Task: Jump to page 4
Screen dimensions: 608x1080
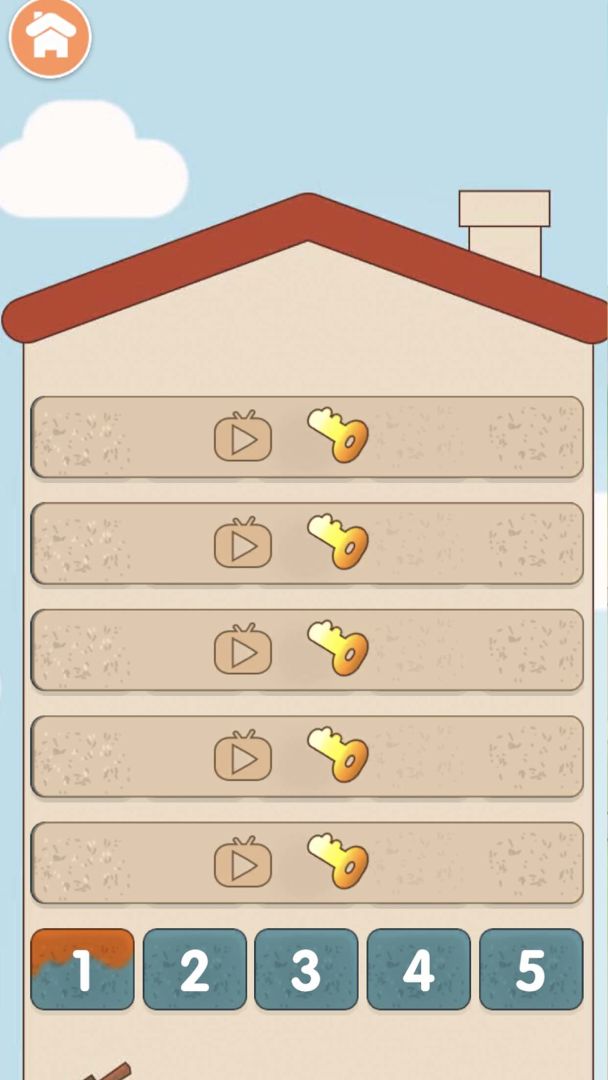Action: coord(418,968)
